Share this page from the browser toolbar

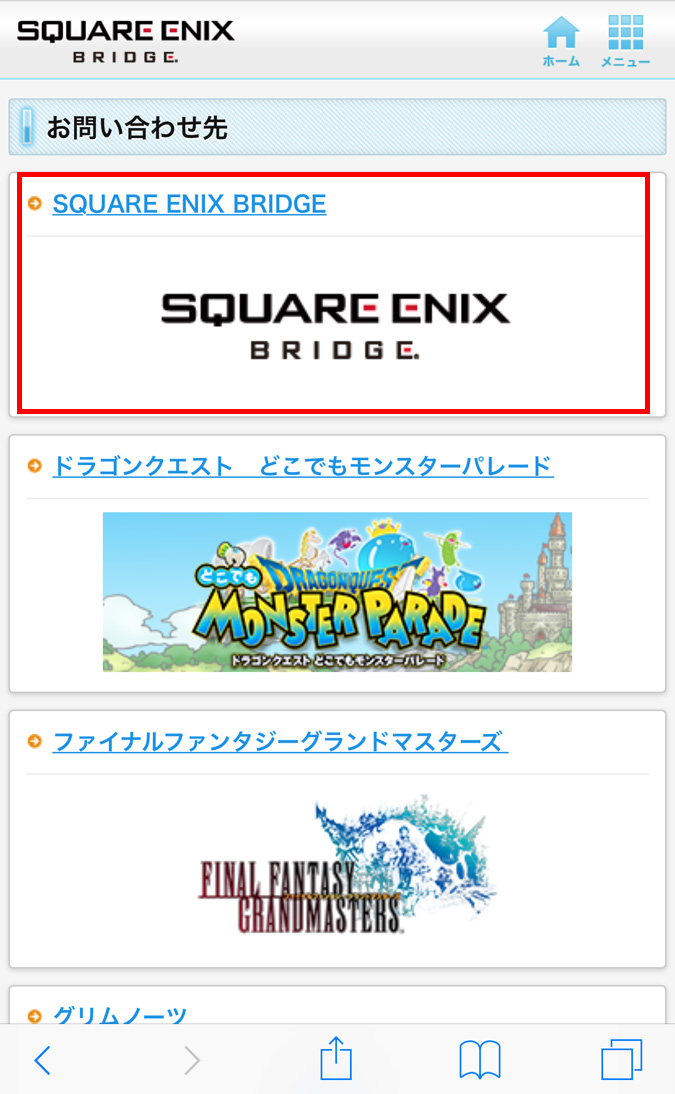[337, 1058]
